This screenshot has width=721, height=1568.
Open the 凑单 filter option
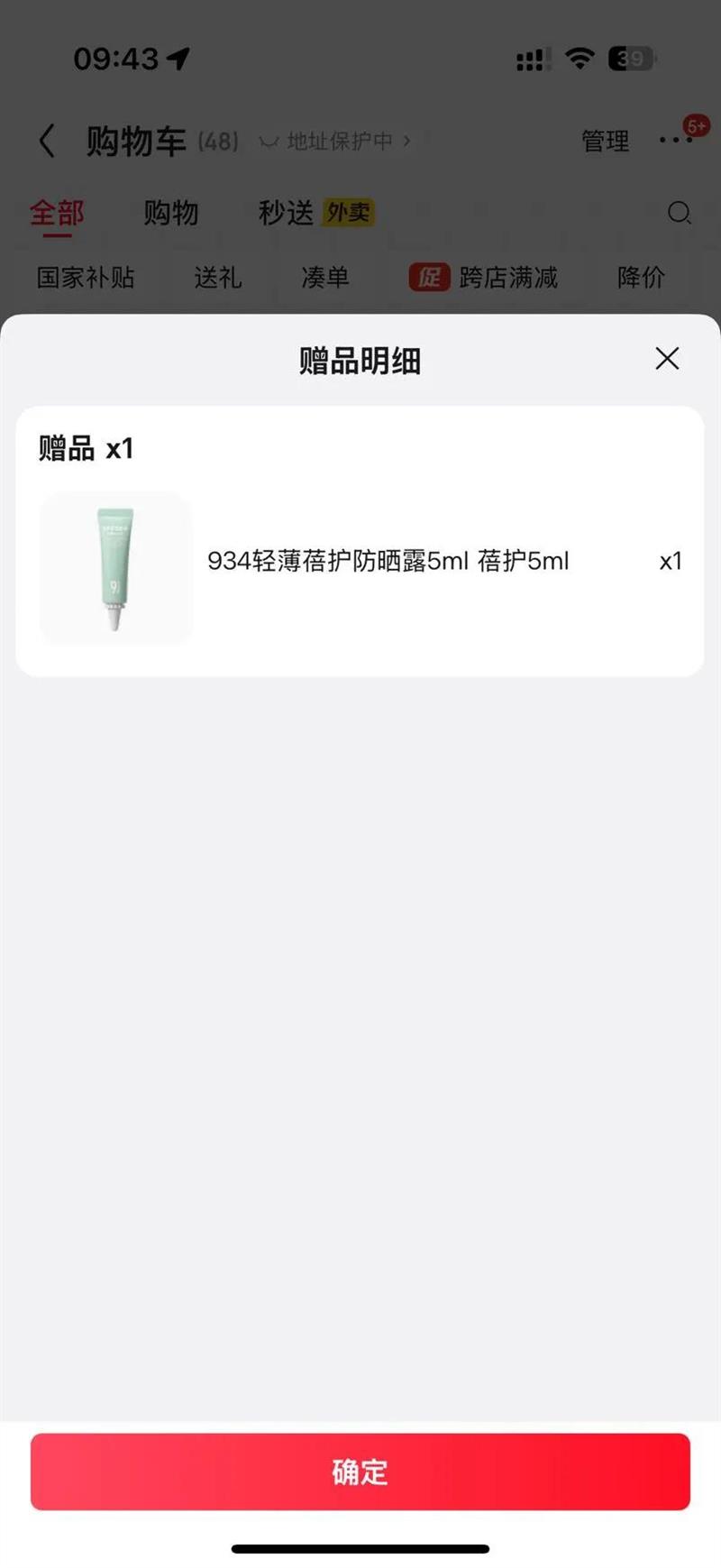coord(324,279)
